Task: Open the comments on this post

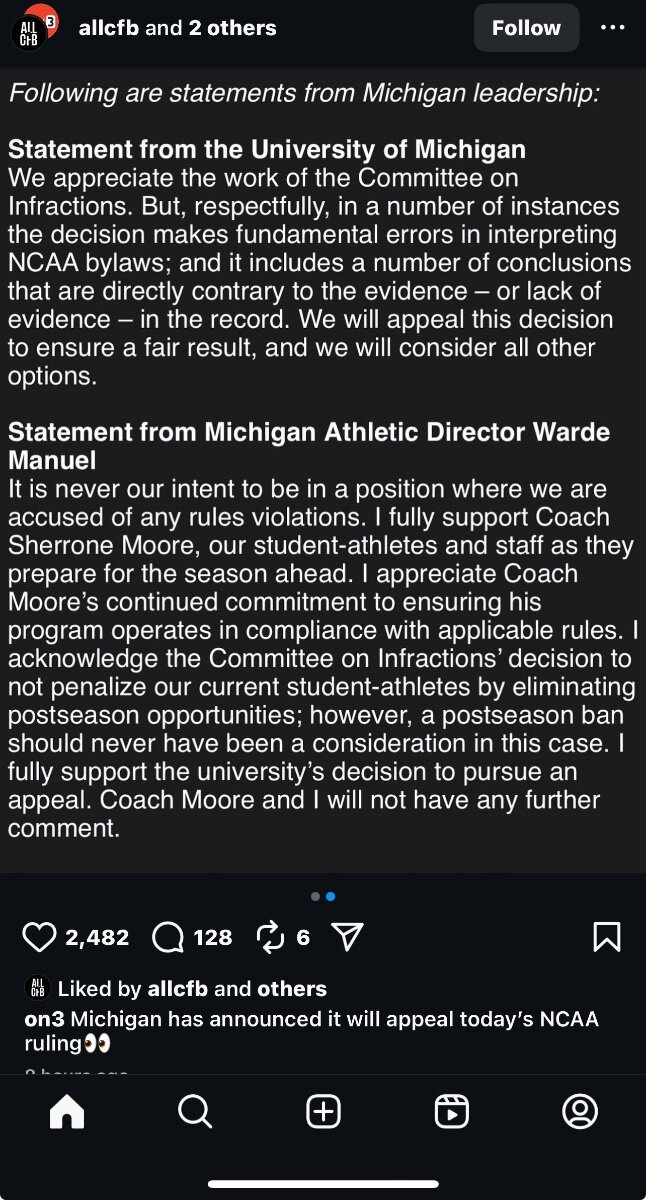Action: click(x=168, y=937)
